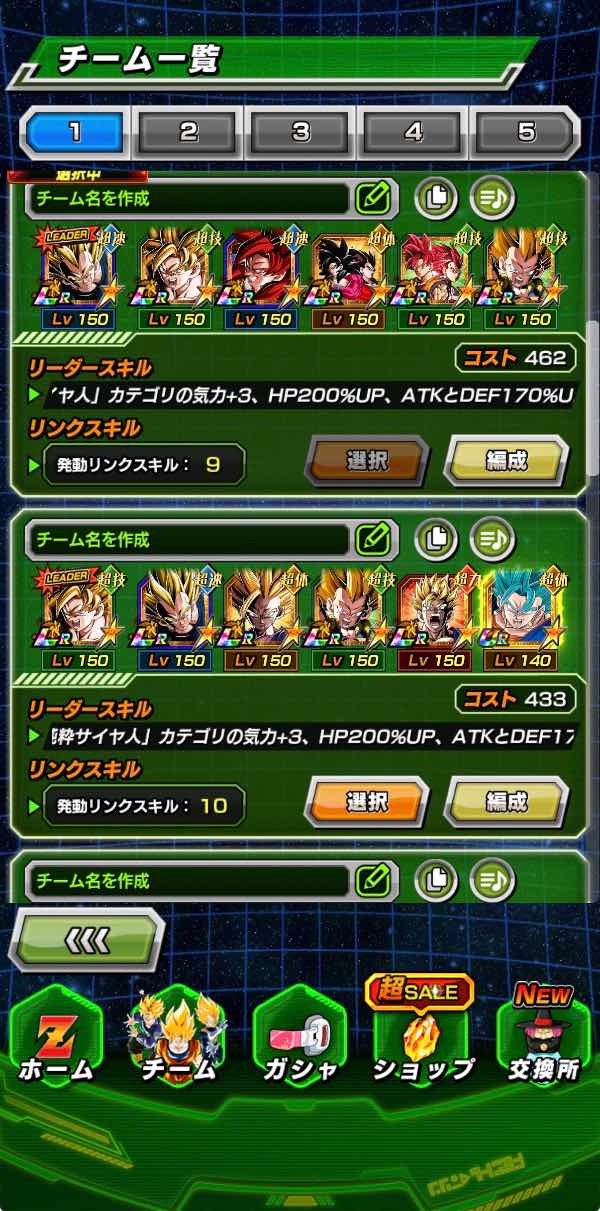Open the ショップ shop menu

(x=422, y=1040)
